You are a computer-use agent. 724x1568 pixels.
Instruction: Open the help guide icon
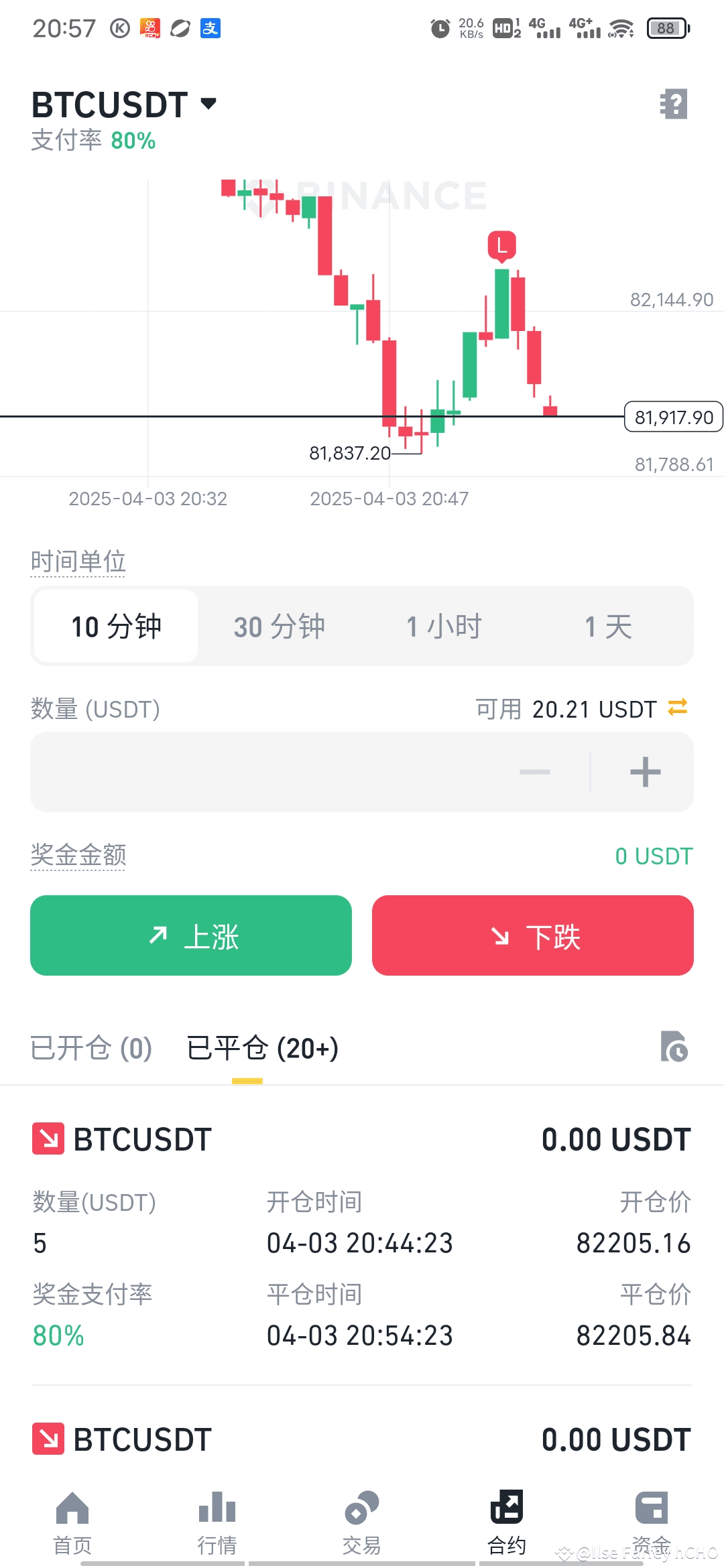(674, 105)
